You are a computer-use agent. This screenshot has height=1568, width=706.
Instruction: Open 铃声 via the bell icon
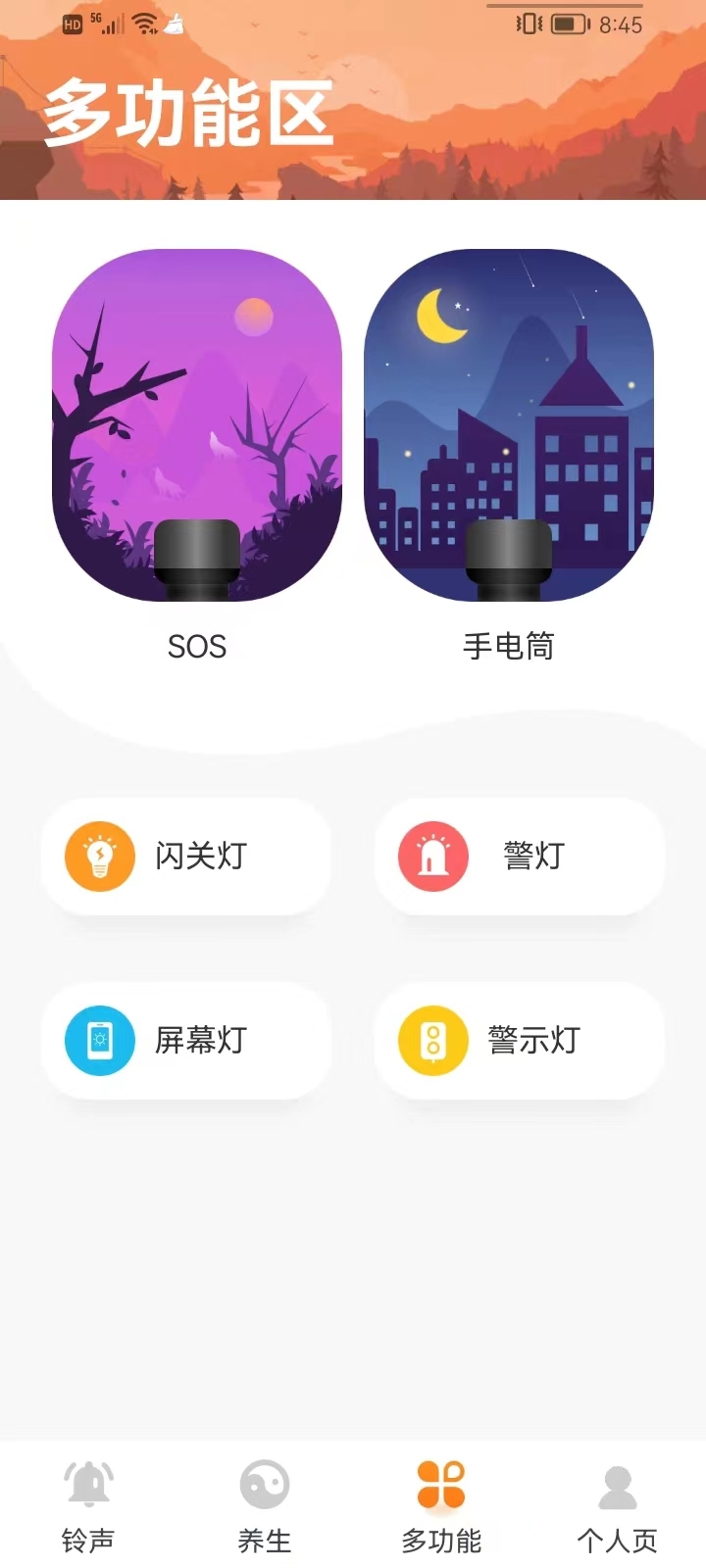pyautogui.click(x=87, y=1483)
